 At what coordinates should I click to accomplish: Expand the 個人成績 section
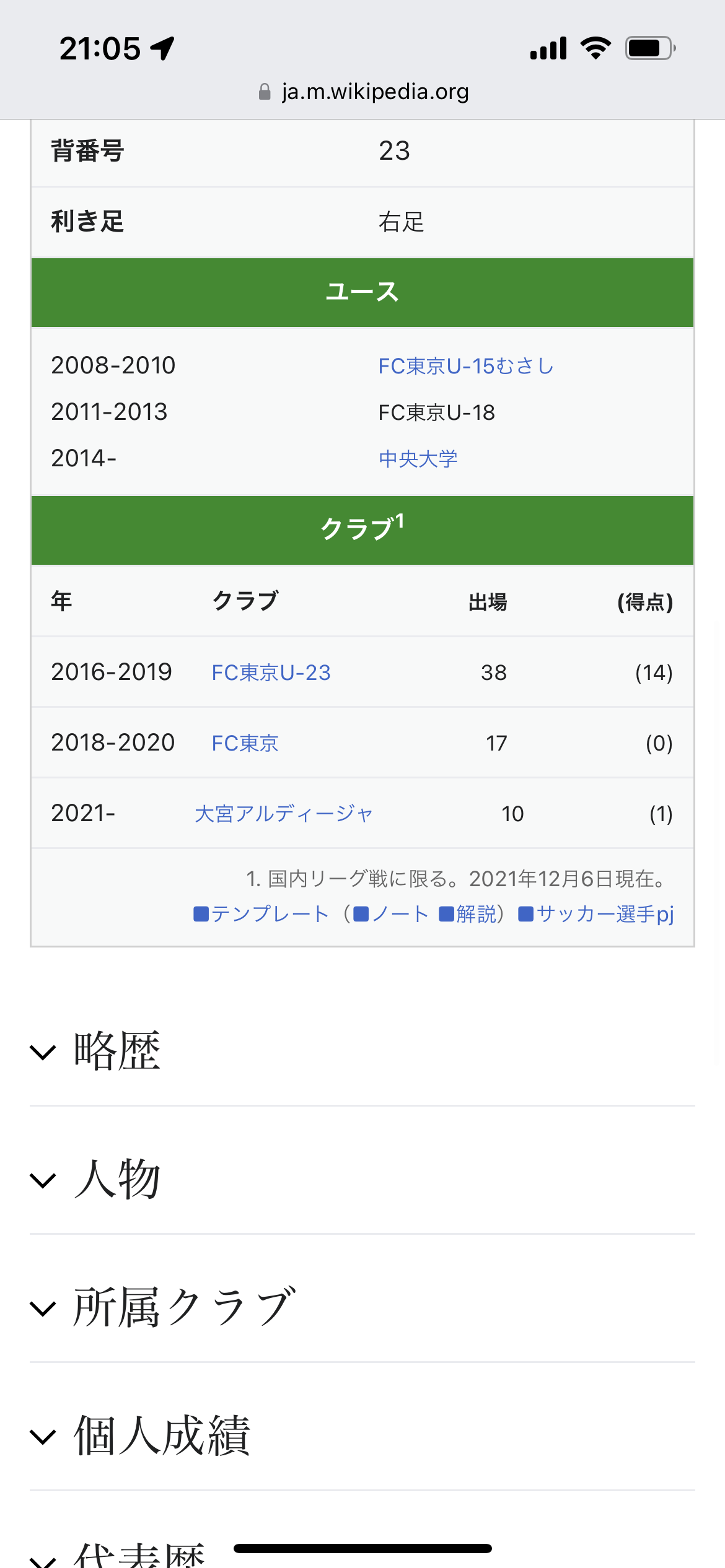[161, 1435]
